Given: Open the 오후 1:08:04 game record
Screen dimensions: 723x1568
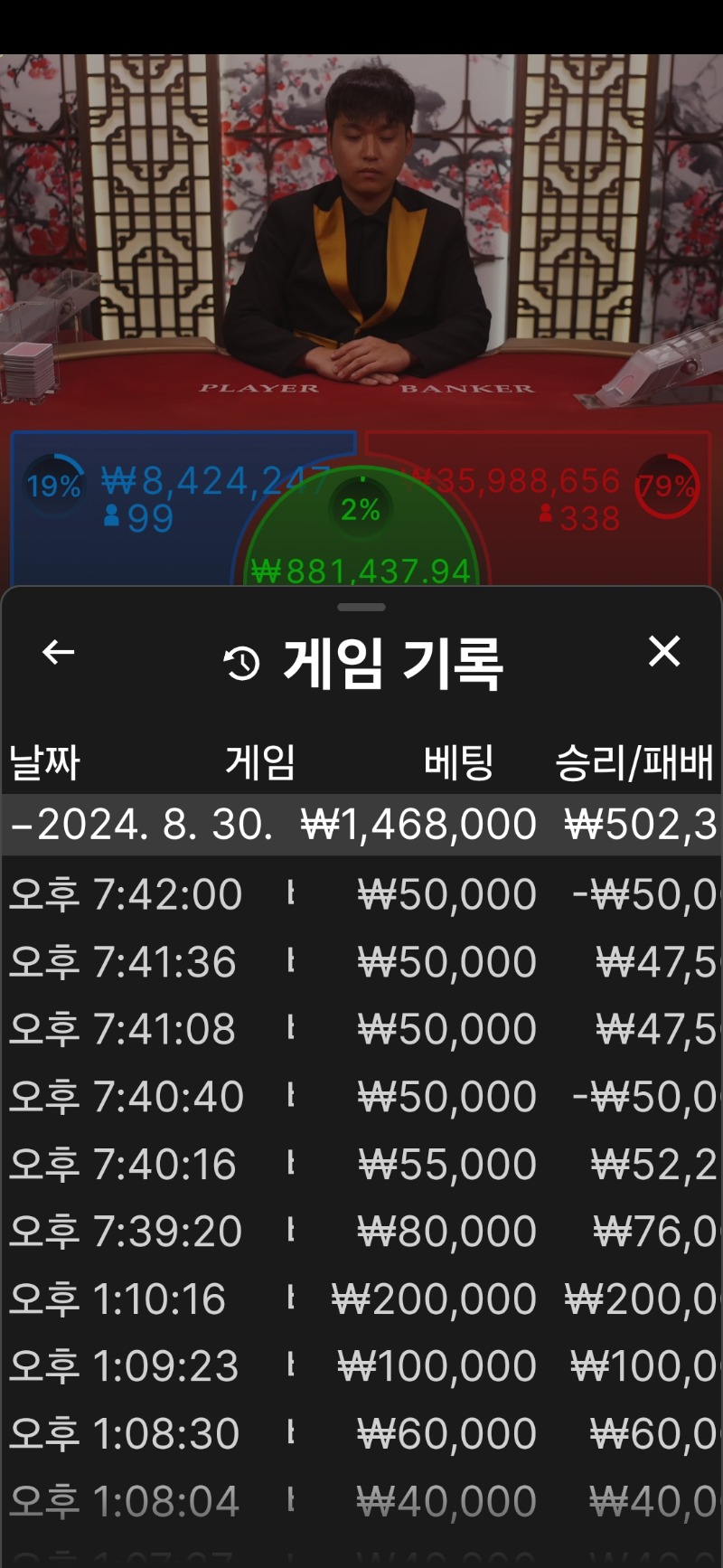Looking at the screenshot, I should 361,1501.
